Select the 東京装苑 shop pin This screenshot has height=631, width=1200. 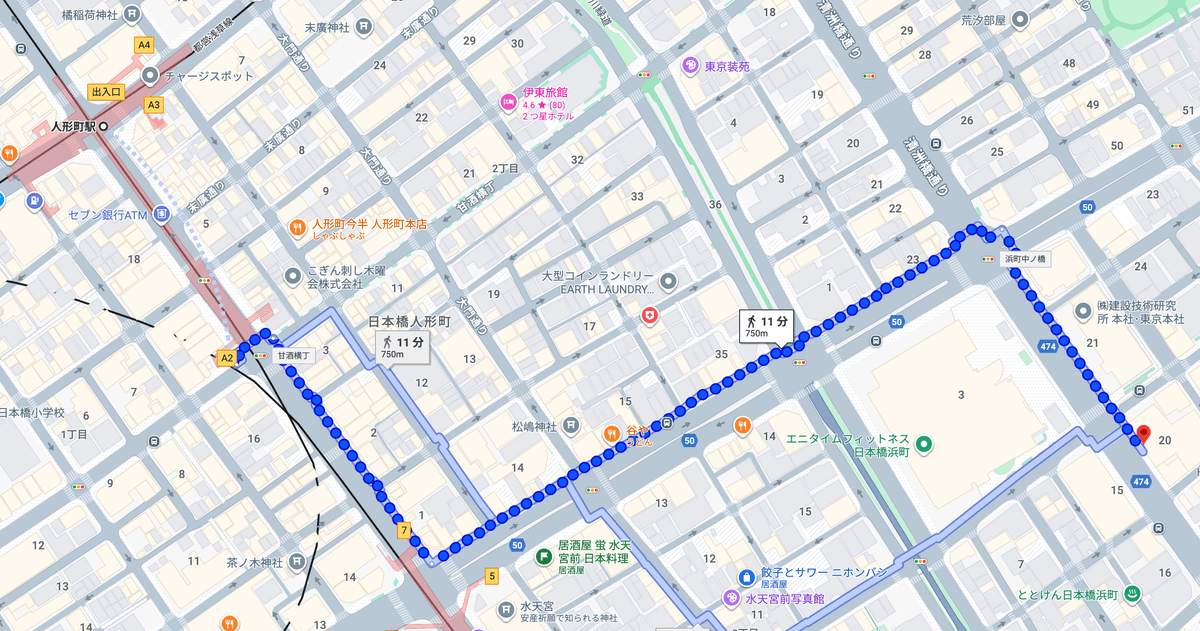pyautogui.click(x=689, y=66)
